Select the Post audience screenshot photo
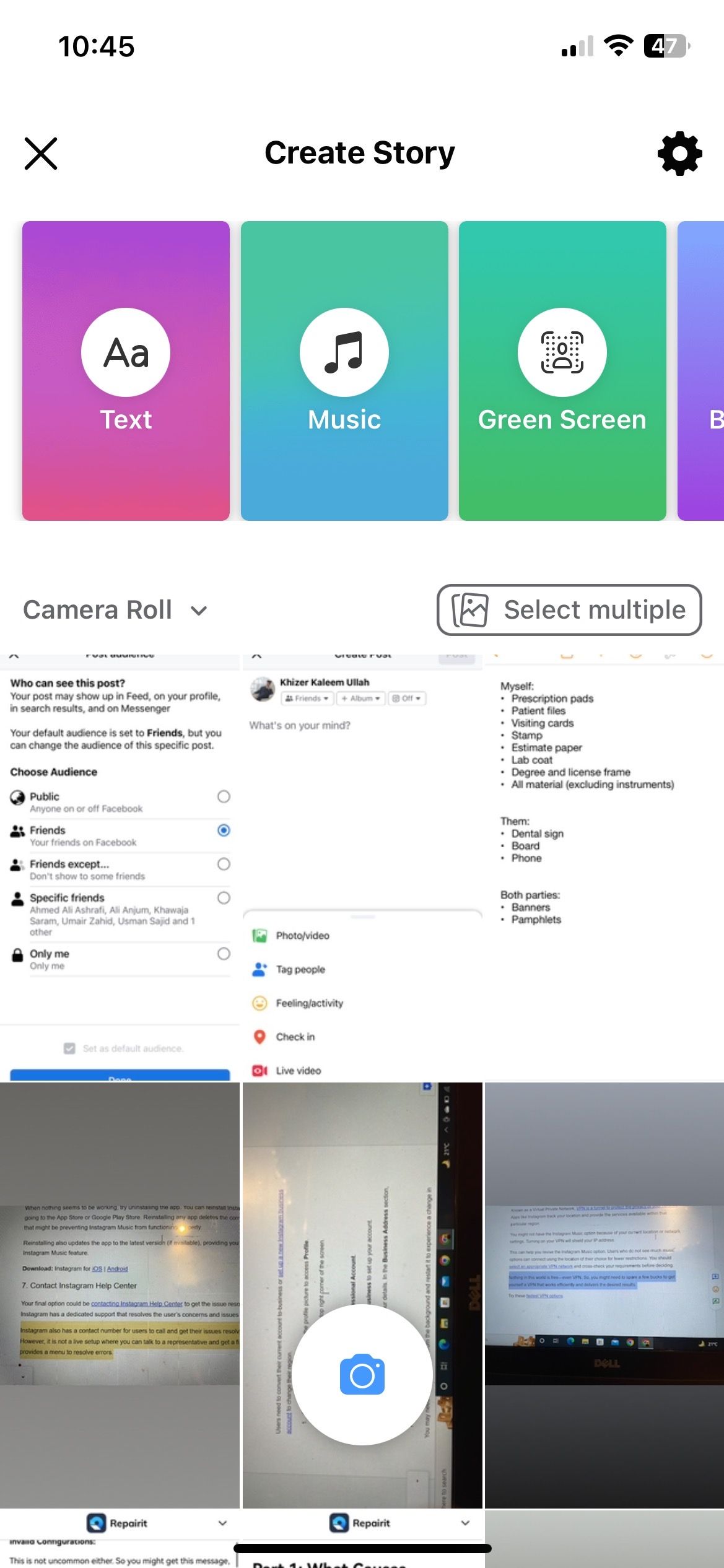Screen dimensions: 724x1568 coord(120,867)
